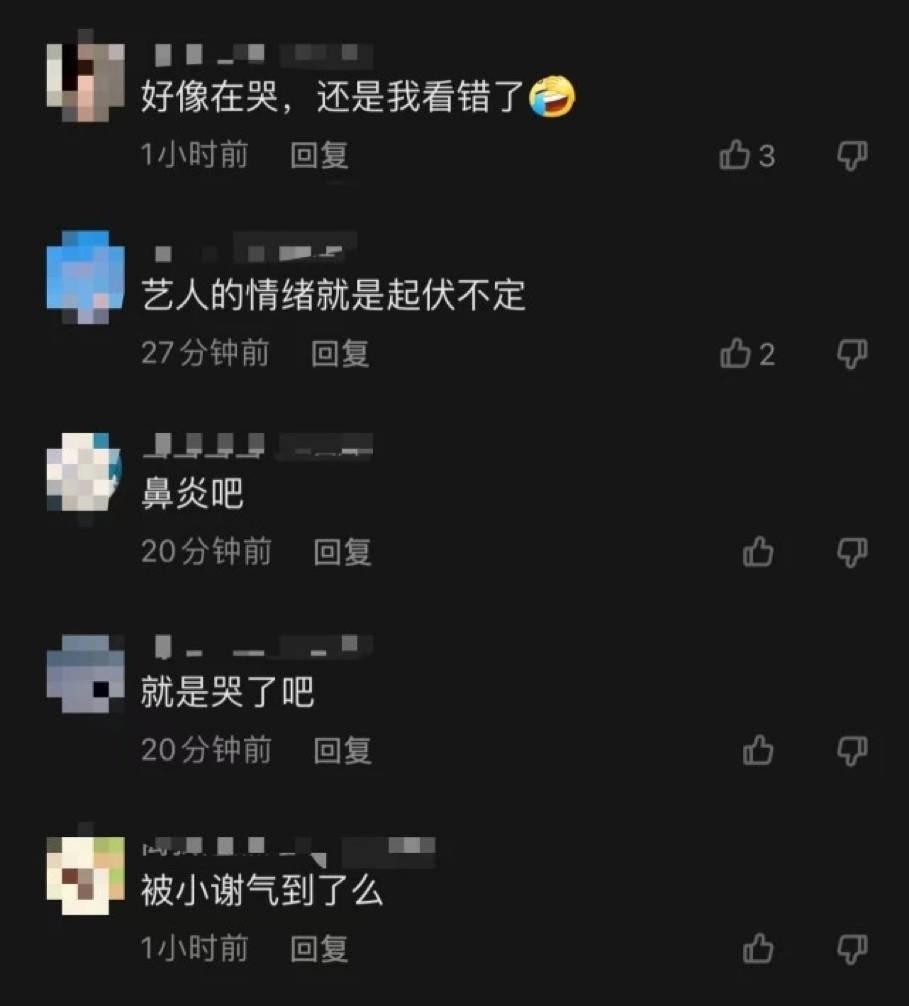
Task: Reply to the comment '被小谢气到了么'
Action: tap(319, 948)
